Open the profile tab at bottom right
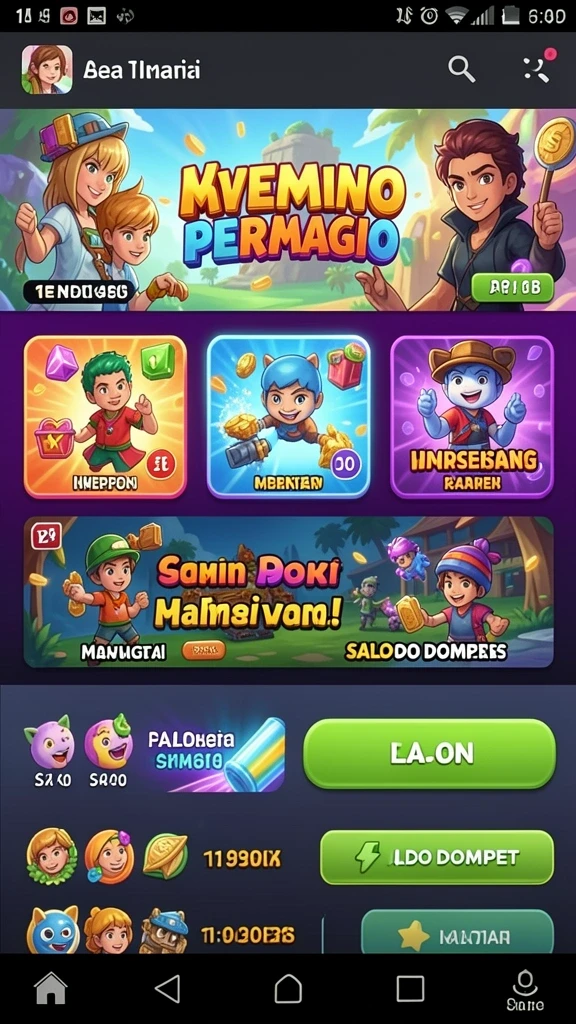 click(x=525, y=989)
